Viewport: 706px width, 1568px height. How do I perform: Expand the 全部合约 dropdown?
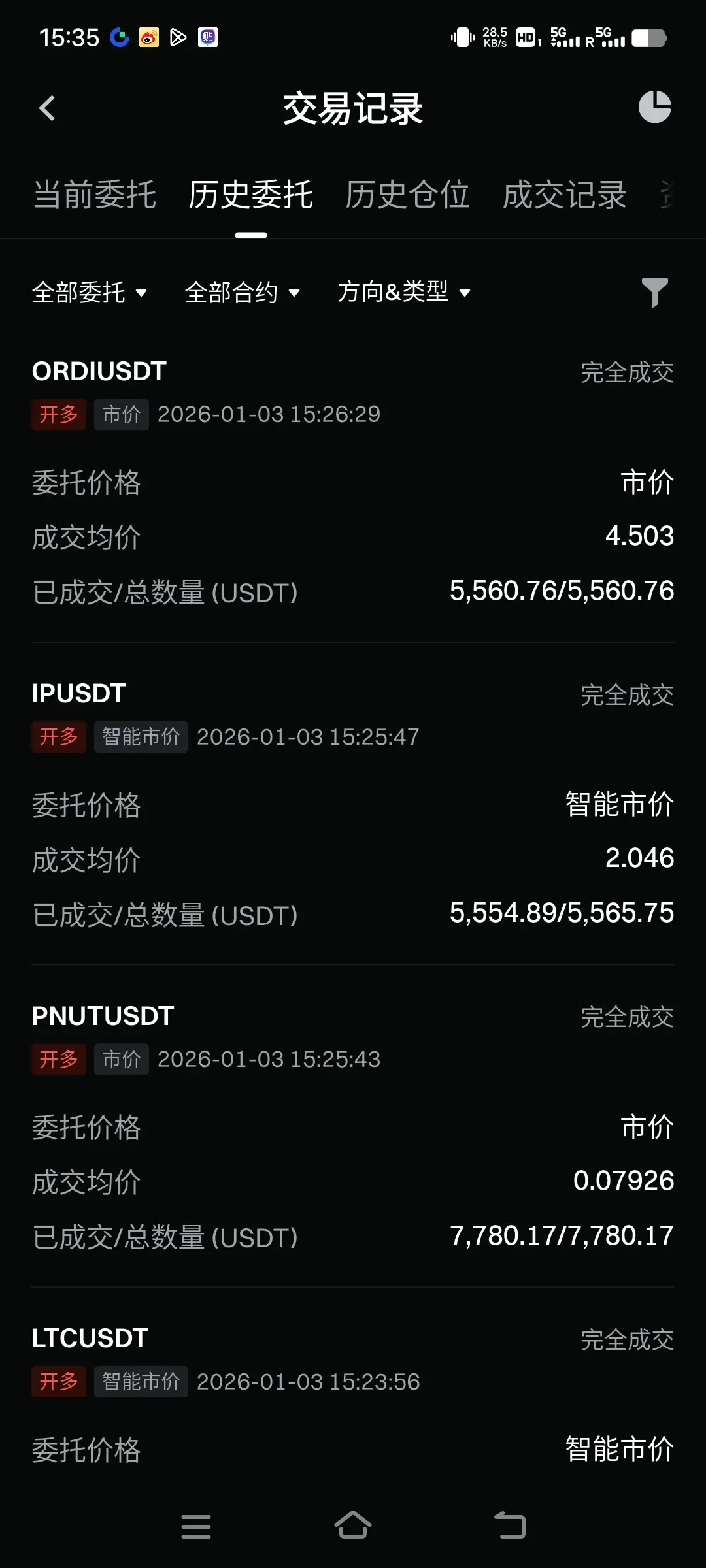(x=242, y=293)
